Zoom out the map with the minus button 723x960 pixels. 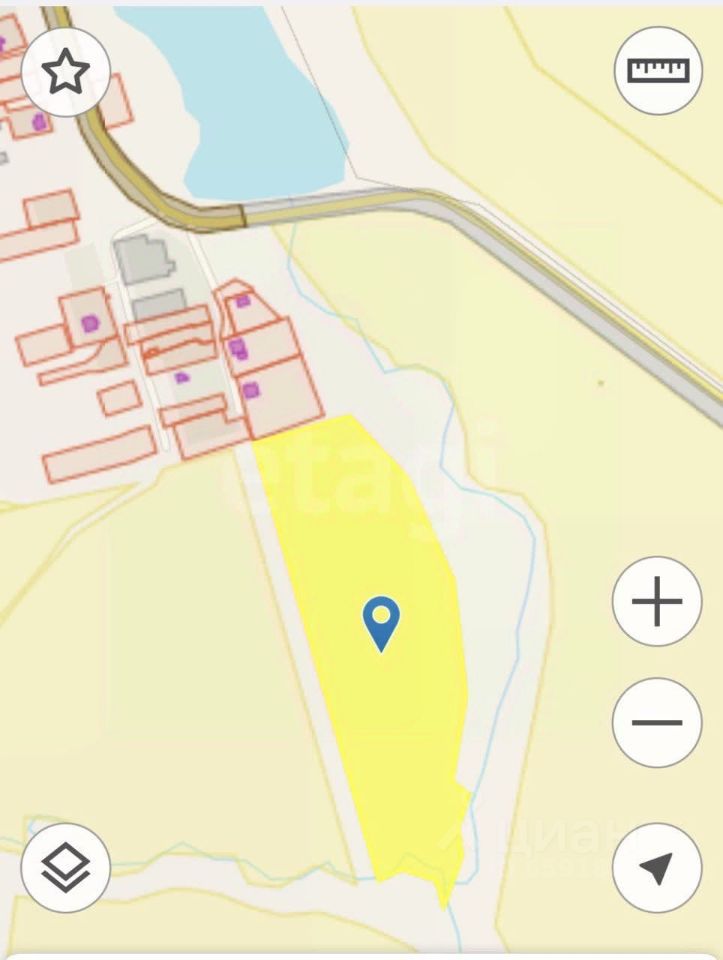[657, 722]
